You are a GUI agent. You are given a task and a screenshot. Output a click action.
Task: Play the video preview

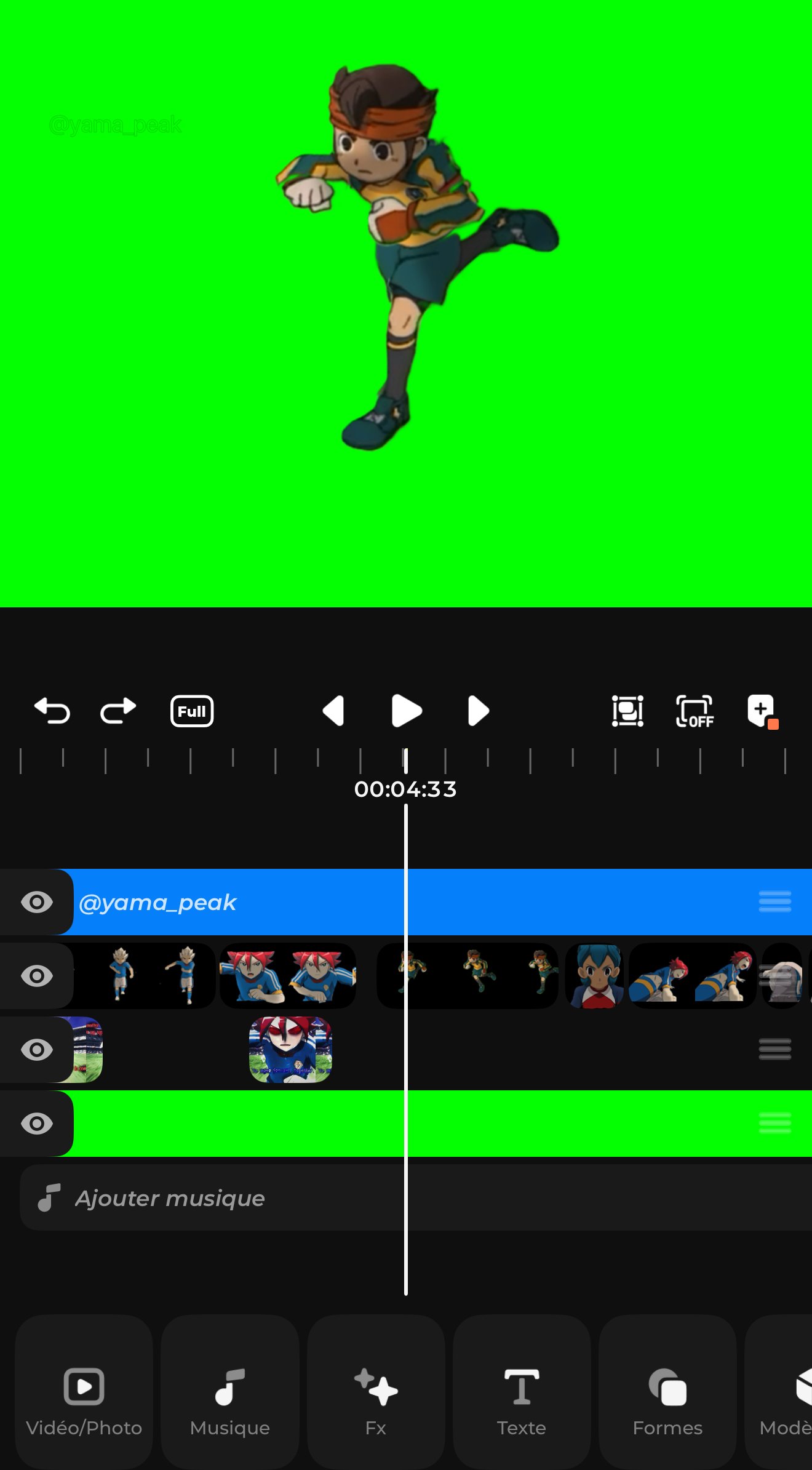(x=406, y=711)
